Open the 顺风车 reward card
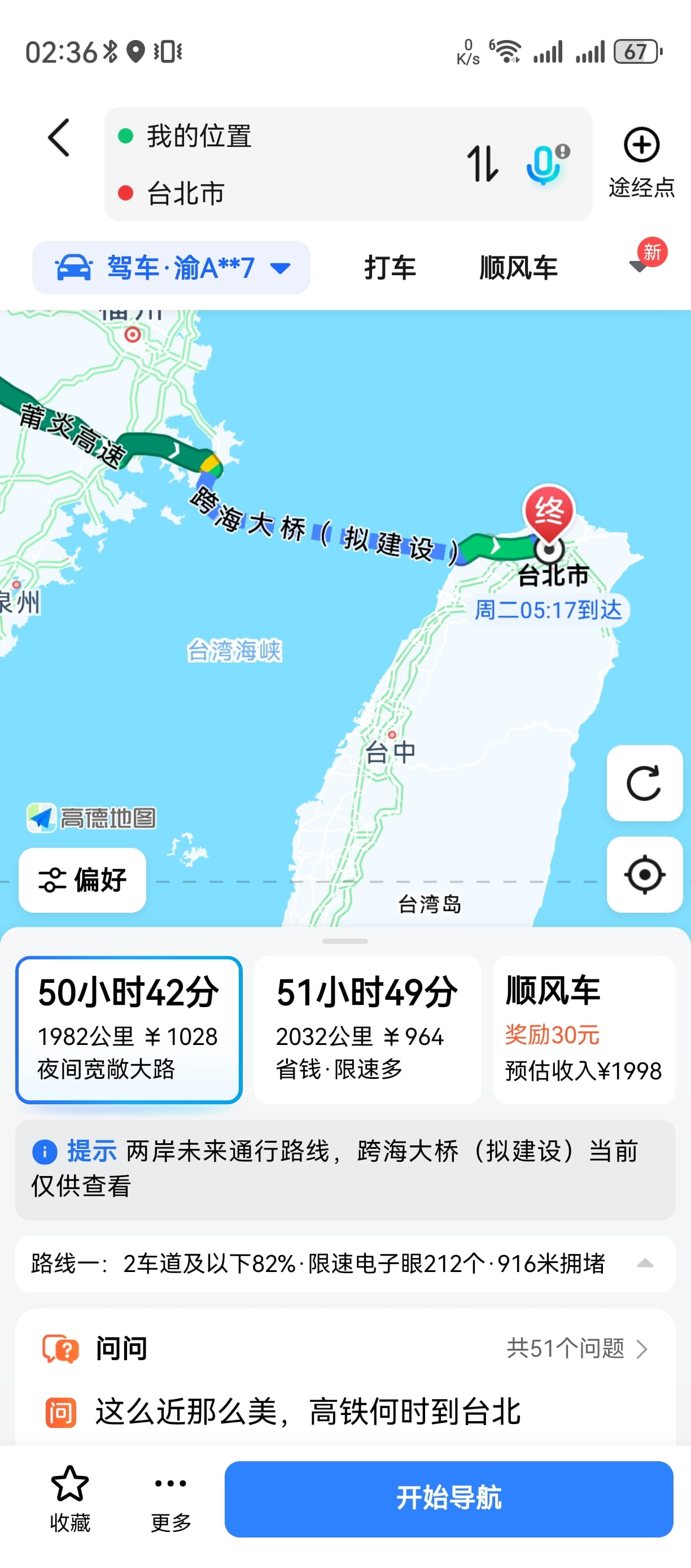This screenshot has height=1568, width=691. tap(583, 1029)
